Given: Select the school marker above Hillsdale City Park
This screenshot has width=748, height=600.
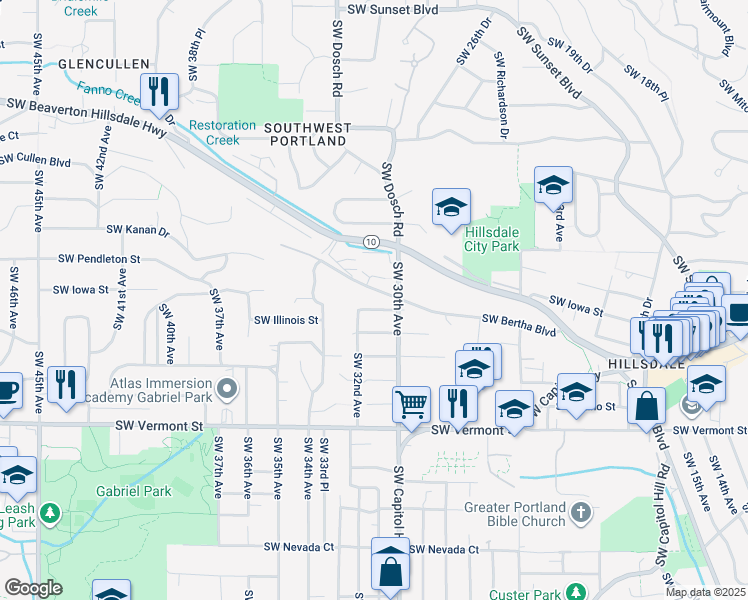Looking at the screenshot, I should [x=553, y=184].
